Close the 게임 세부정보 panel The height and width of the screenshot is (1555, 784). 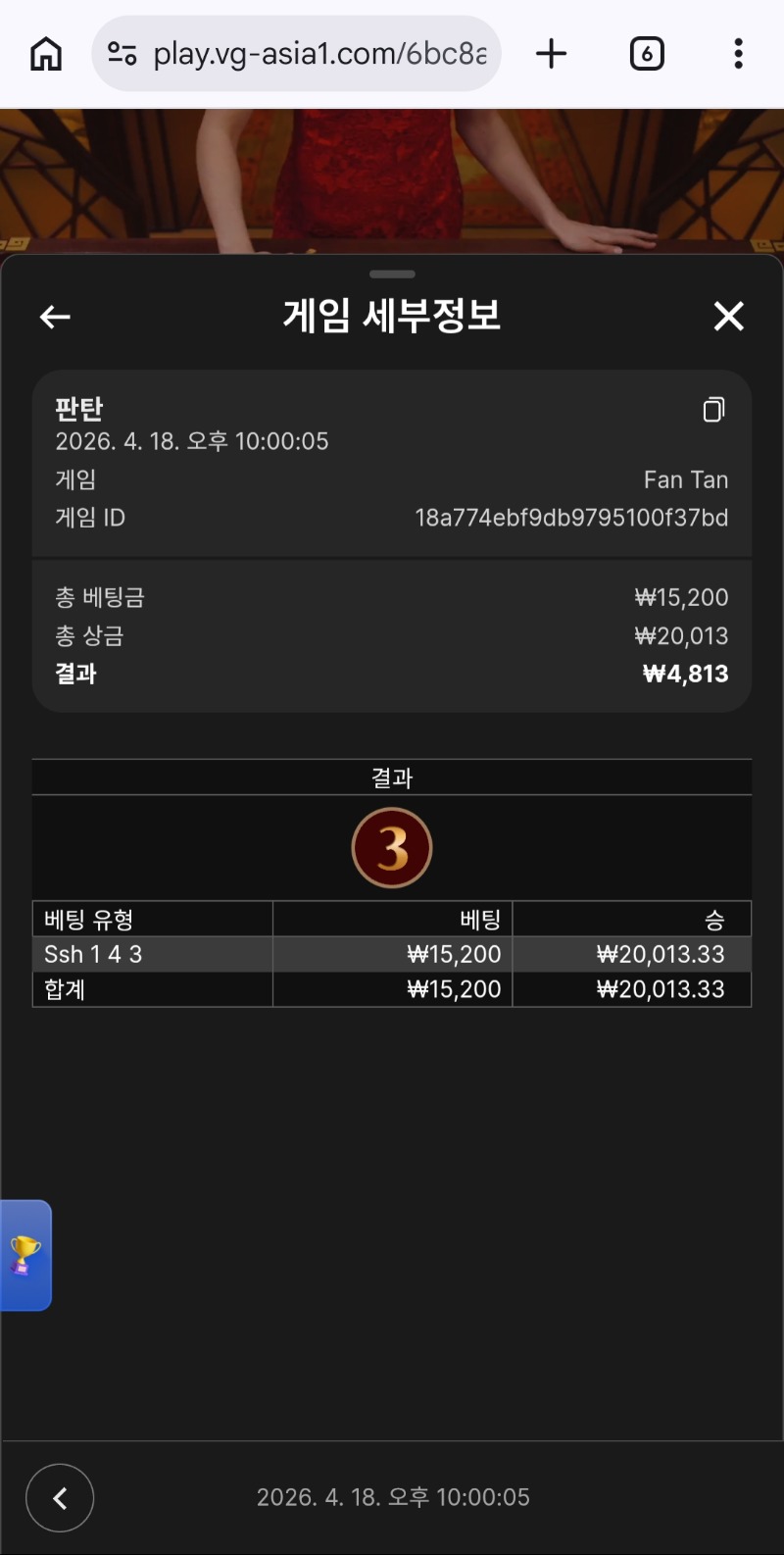point(728,317)
